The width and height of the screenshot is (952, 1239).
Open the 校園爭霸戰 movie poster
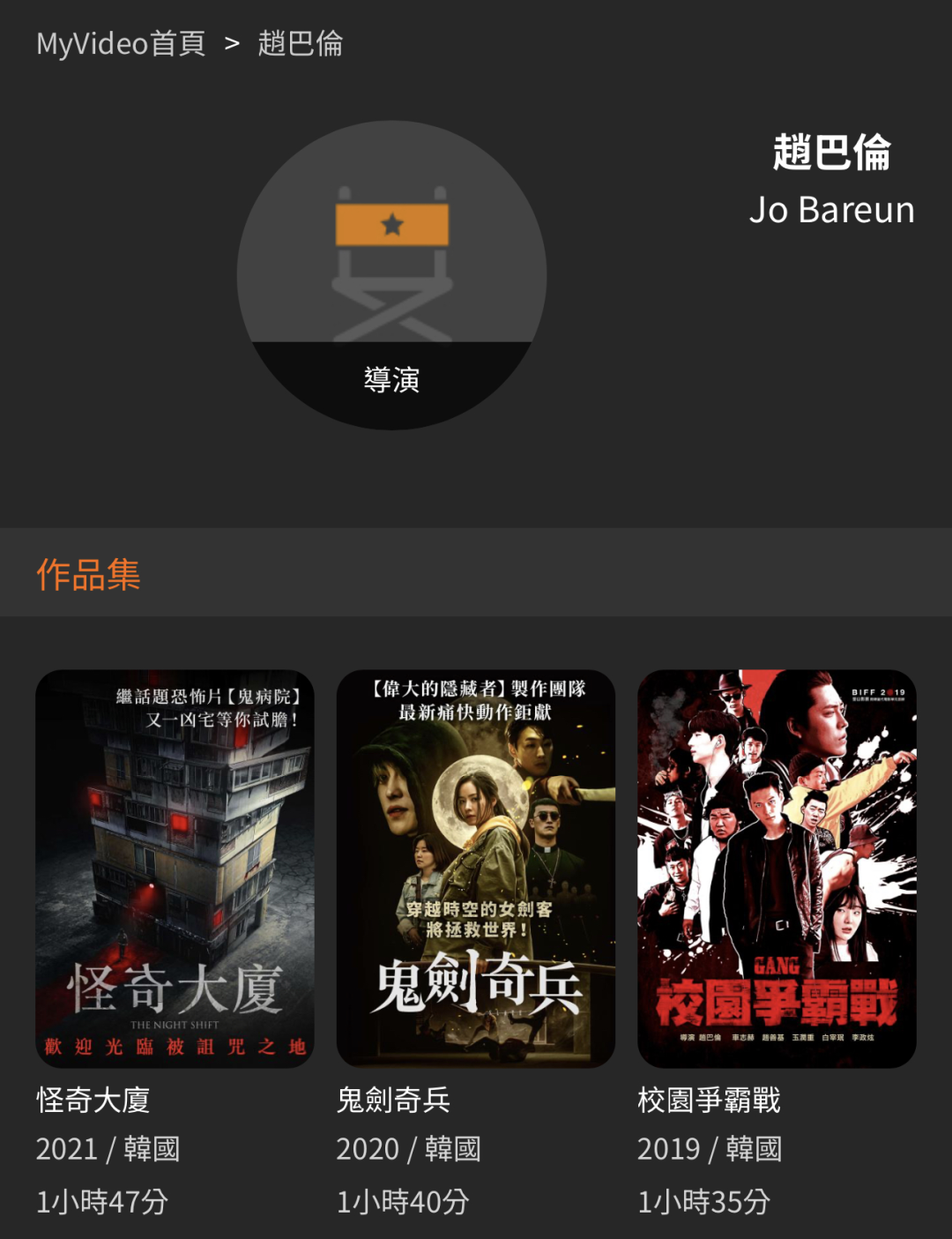coord(777,868)
